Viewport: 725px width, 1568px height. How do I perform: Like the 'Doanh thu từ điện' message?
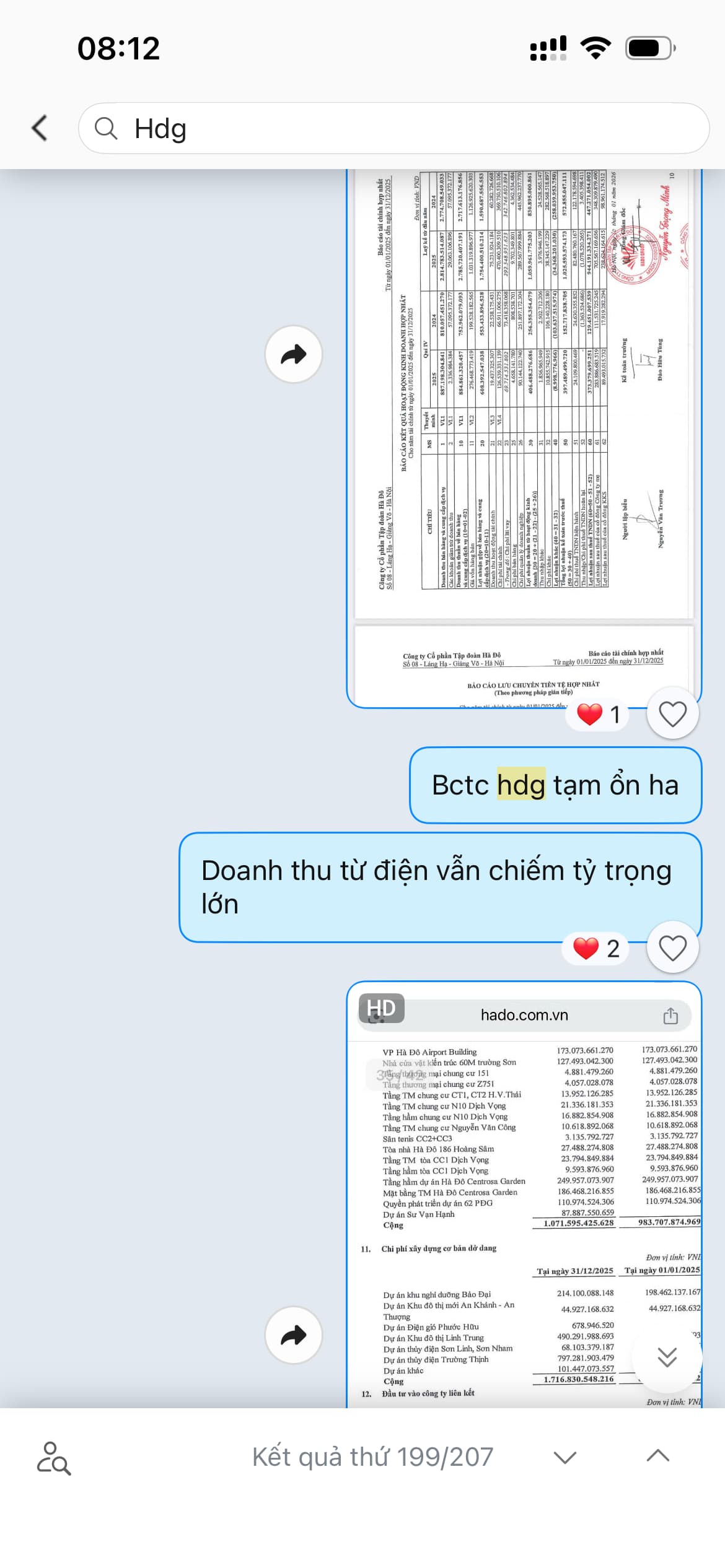(672, 948)
